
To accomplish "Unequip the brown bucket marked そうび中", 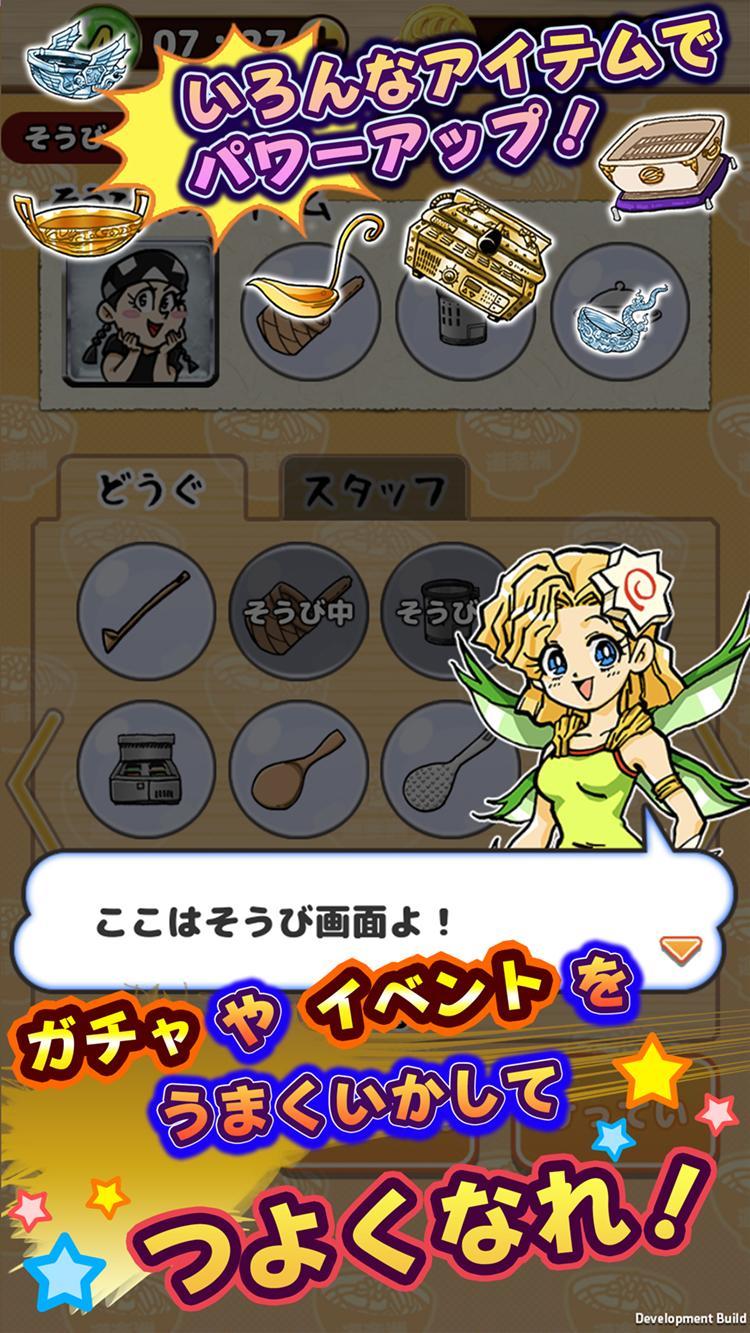I will click(295, 613).
